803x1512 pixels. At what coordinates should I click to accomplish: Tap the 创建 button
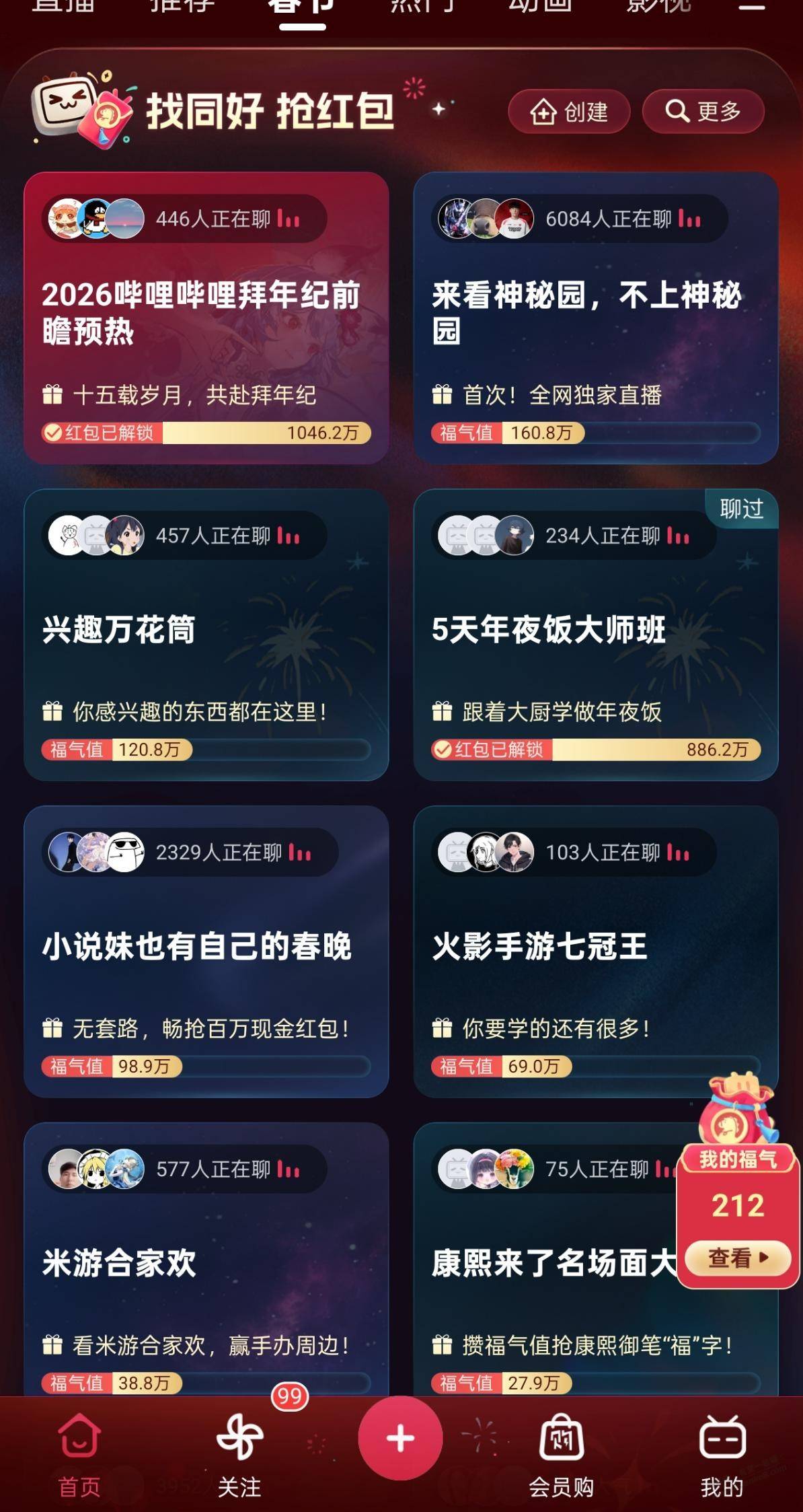tap(569, 111)
